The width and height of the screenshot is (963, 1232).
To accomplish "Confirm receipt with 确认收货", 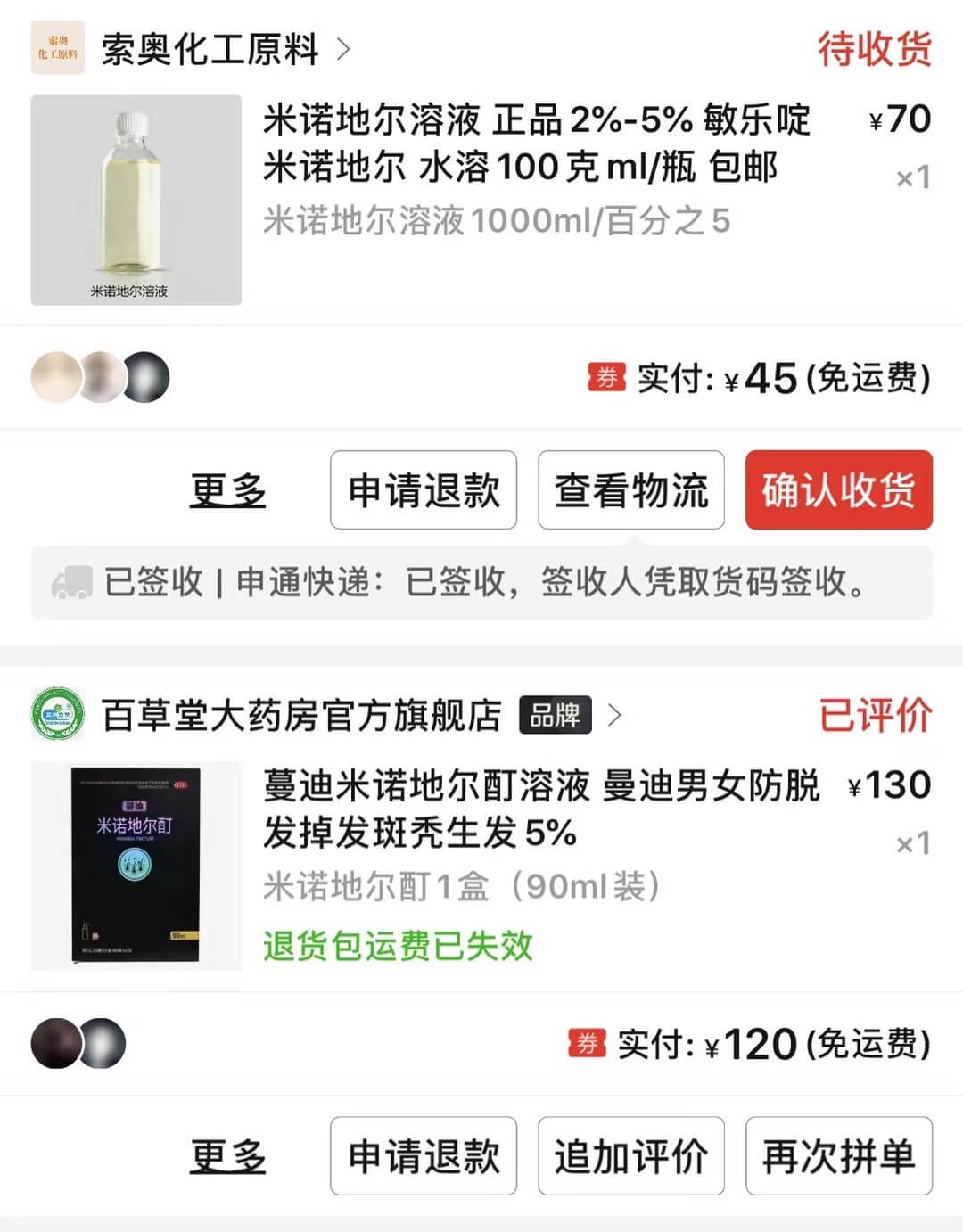I will (x=839, y=490).
